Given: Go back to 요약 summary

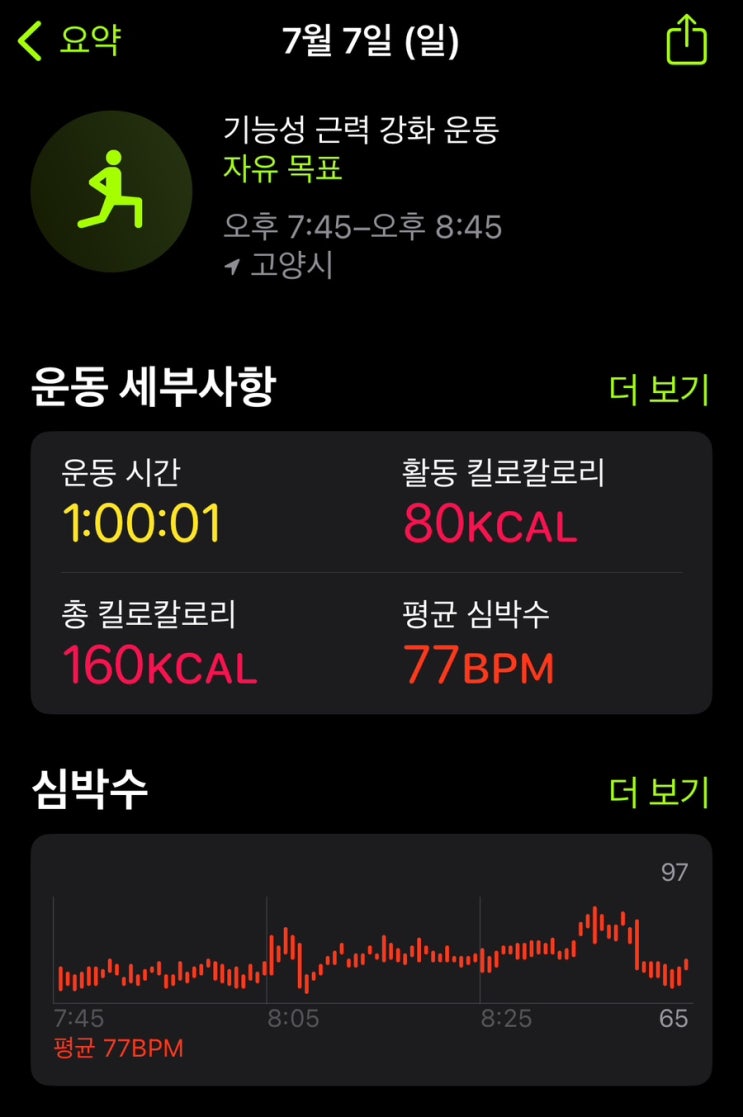Looking at the screenshot, I should coord(70,42).
